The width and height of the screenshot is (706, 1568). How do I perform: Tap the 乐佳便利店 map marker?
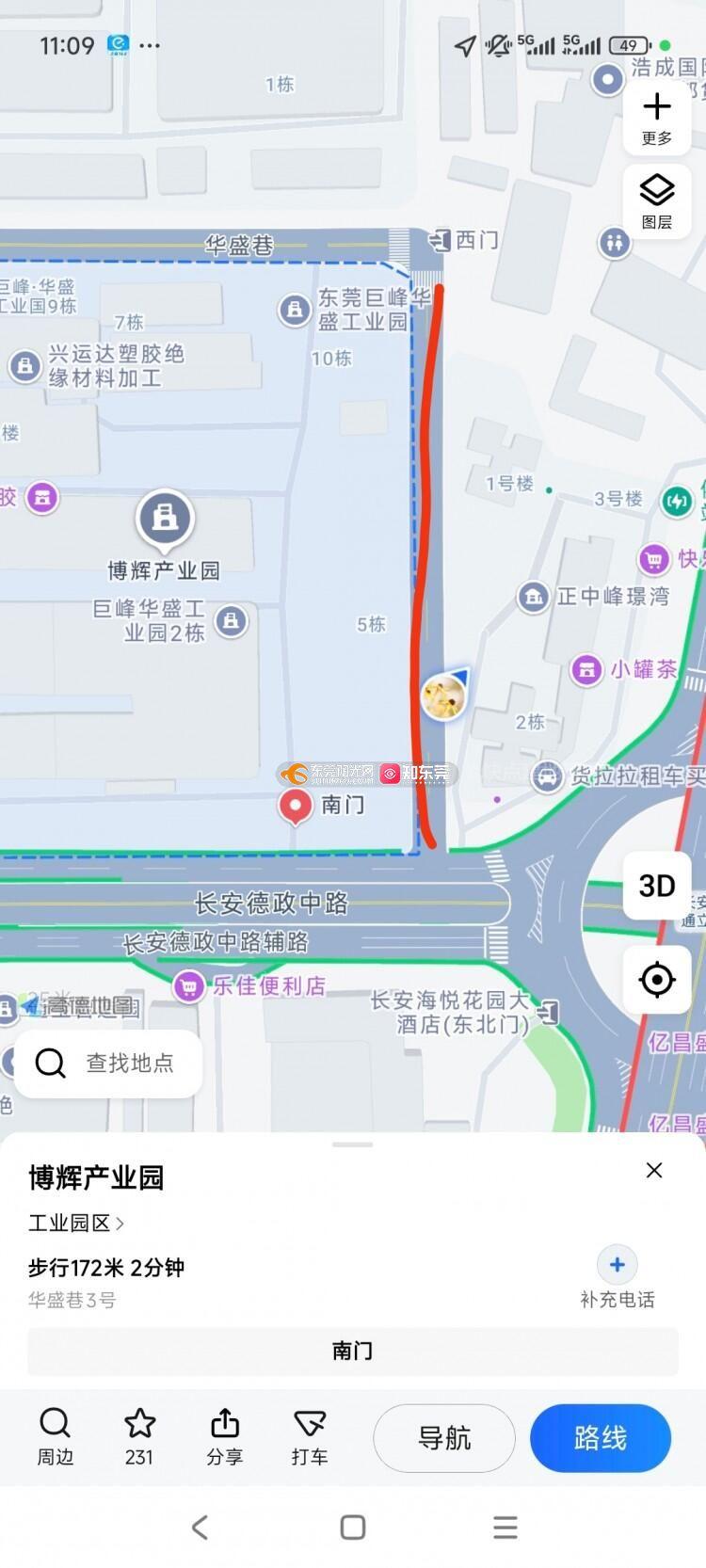point(189,986)
